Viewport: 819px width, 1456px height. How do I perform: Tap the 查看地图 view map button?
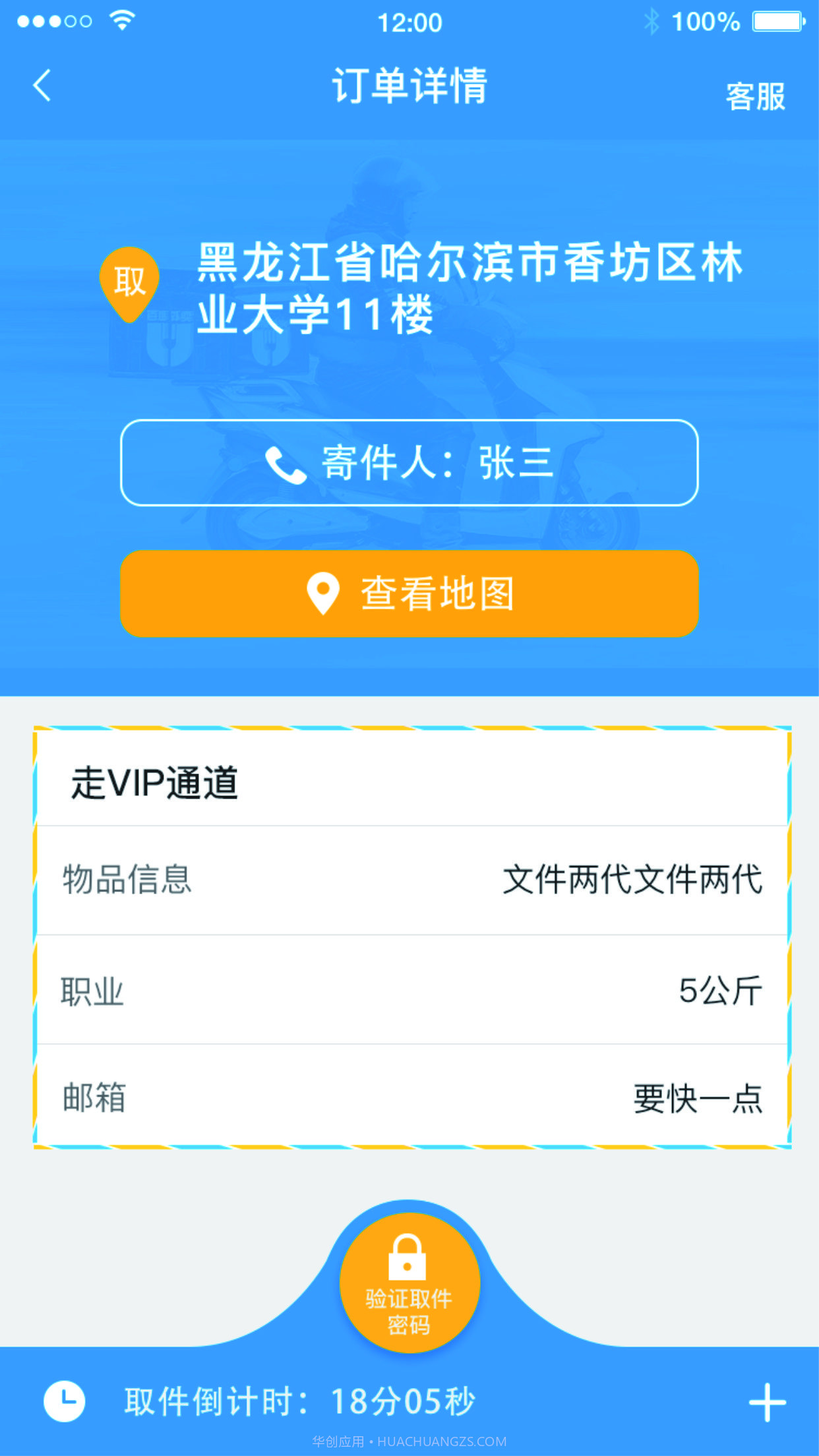coord(409,595)
